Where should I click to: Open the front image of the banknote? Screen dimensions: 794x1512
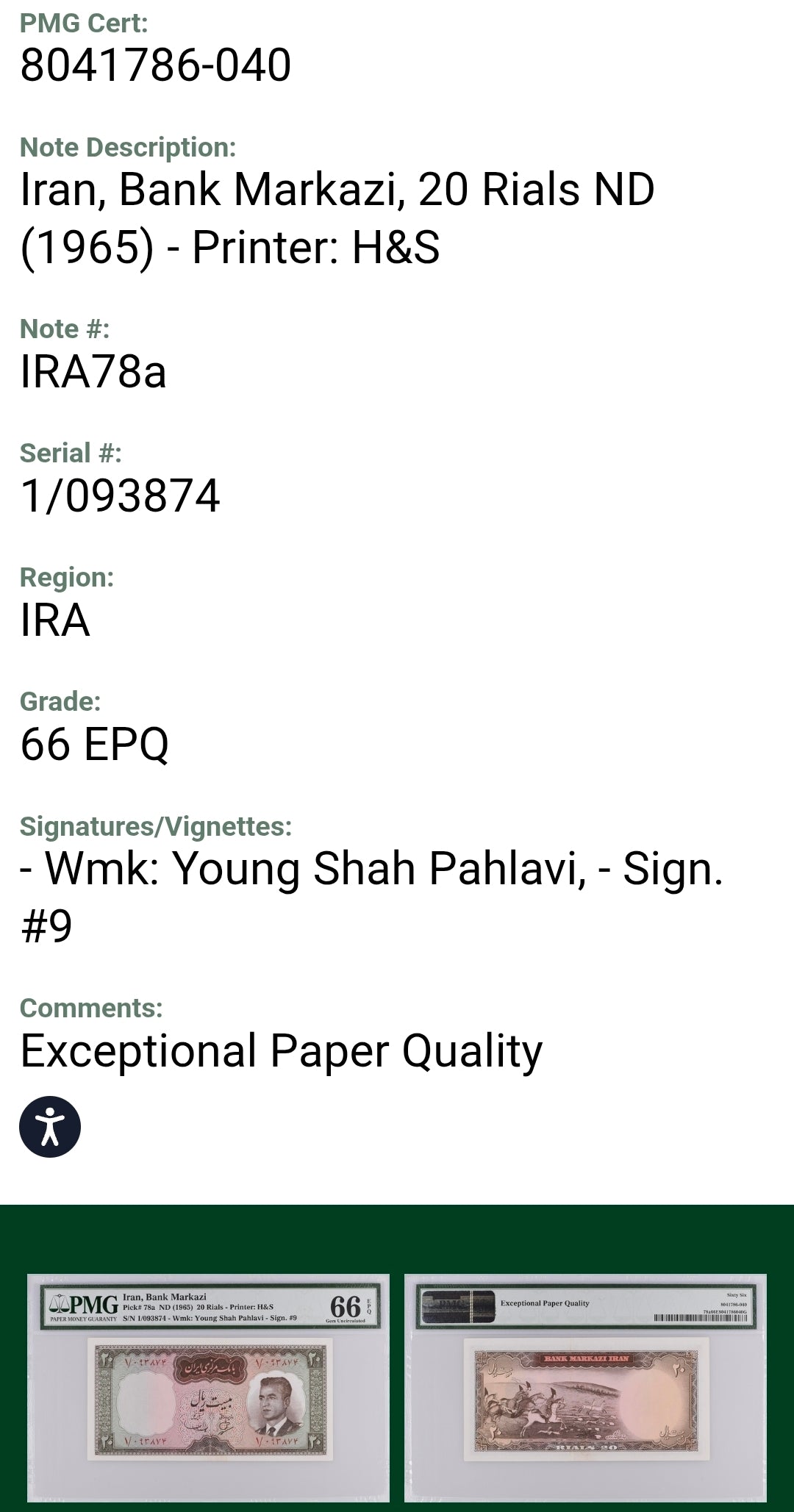coord(208,1387)
